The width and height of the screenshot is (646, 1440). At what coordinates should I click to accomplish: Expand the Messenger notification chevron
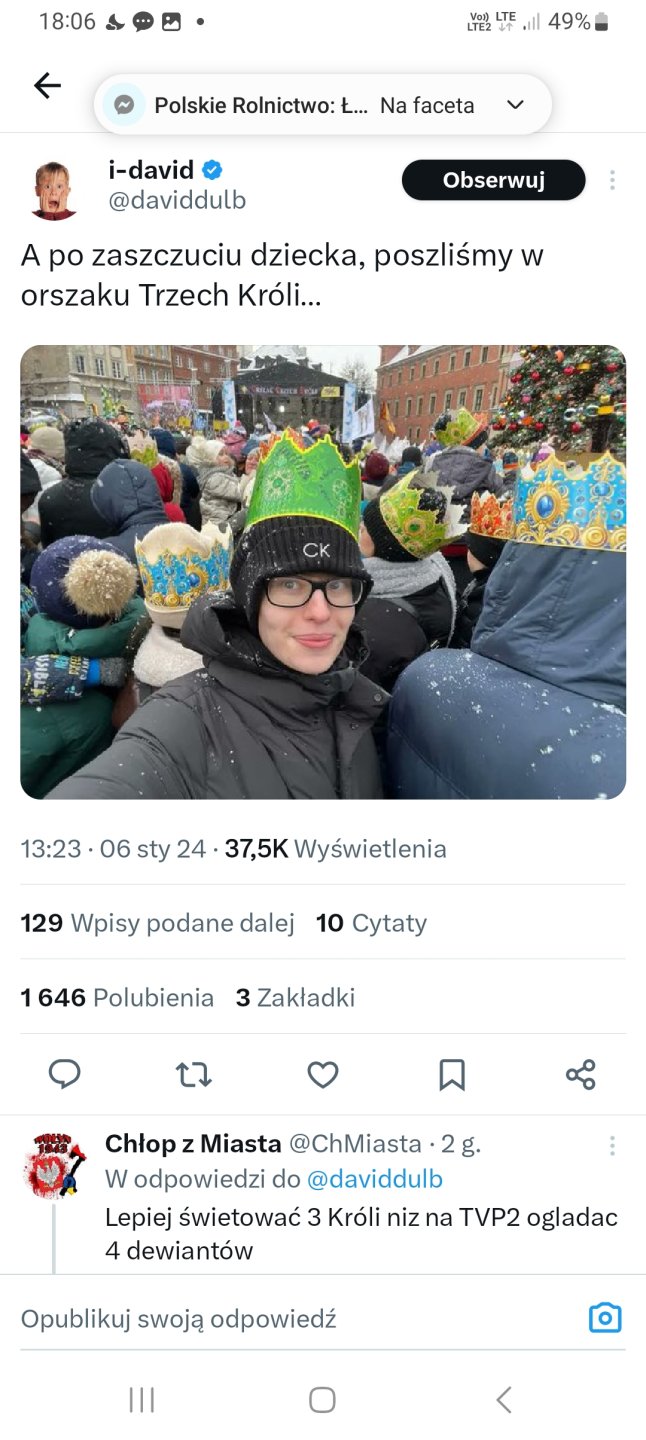[x=515, y=105]
